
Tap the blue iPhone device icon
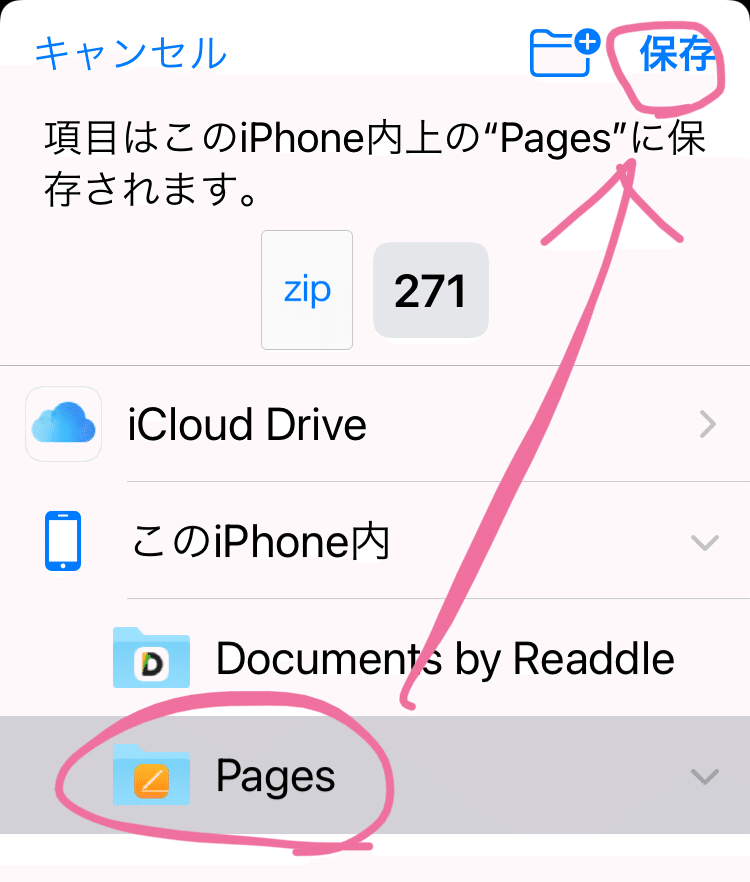point(63,541)
